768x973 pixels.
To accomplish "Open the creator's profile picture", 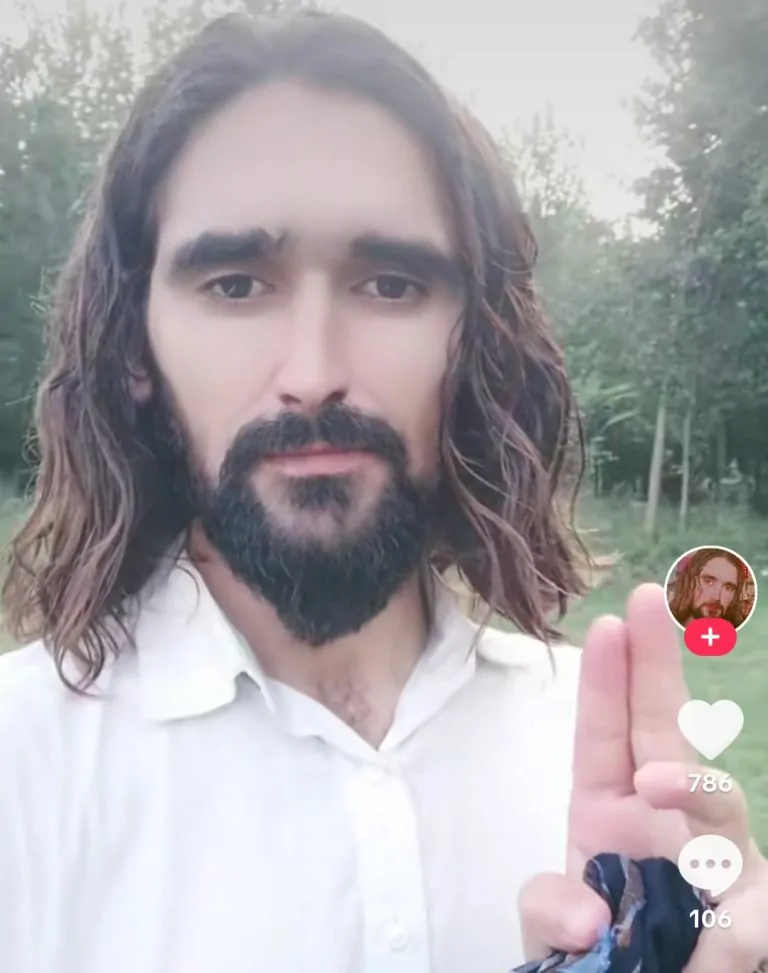I will [x=710, y=587].
